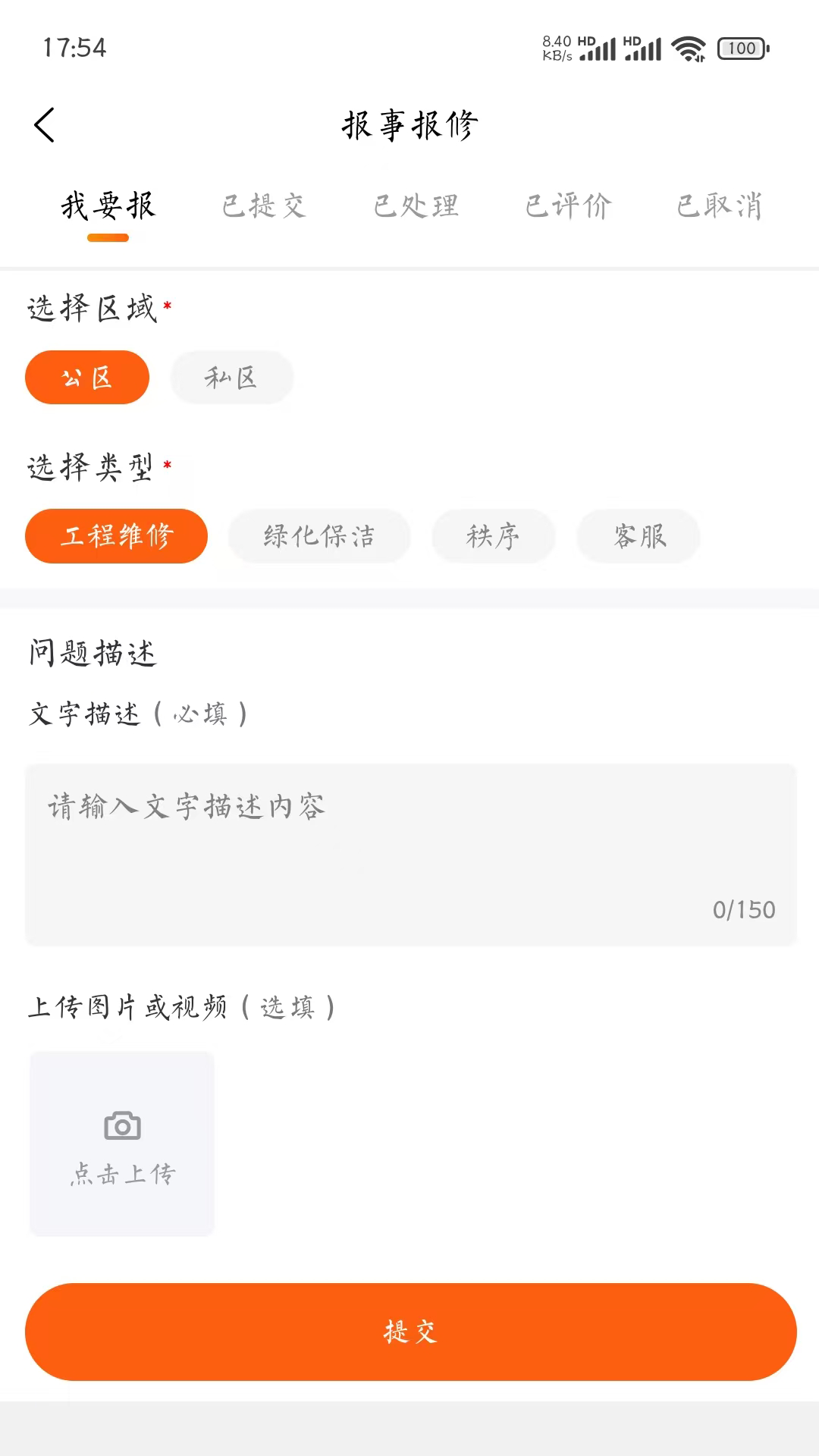Open the 已评价 tab
The image size is (819, 1456).
pos(569,206)
